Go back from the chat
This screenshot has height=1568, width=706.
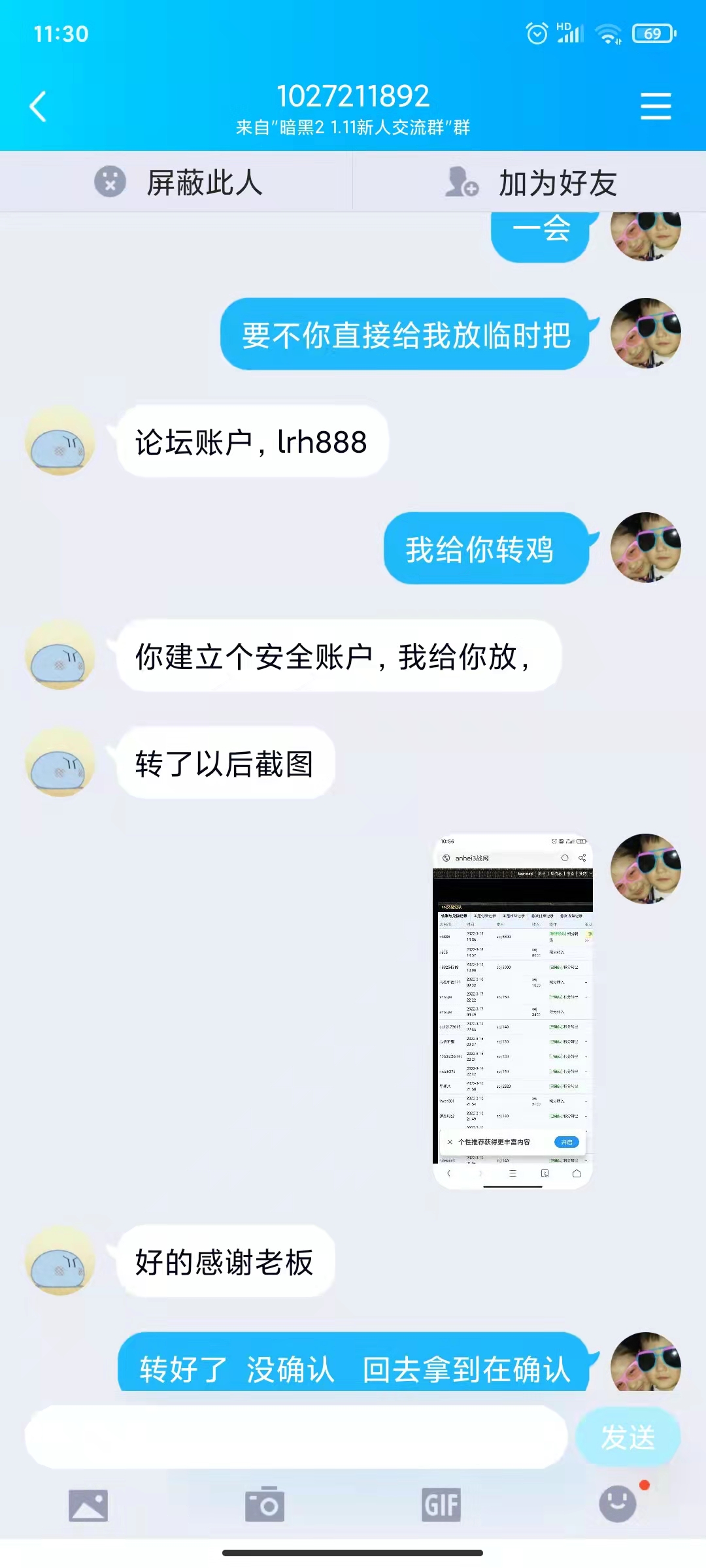coord(38,106)
